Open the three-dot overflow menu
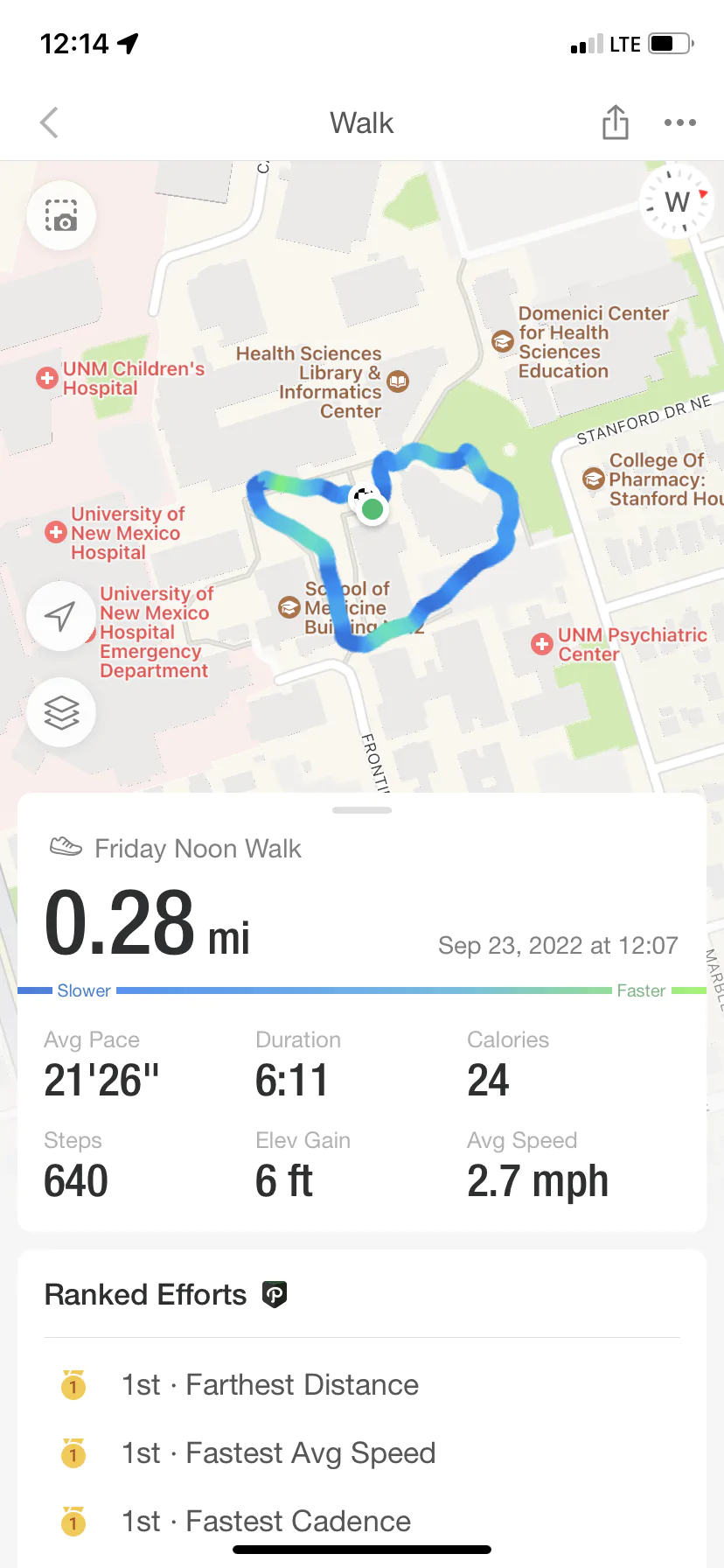The image size is (724, 1568). coord(679,122)
